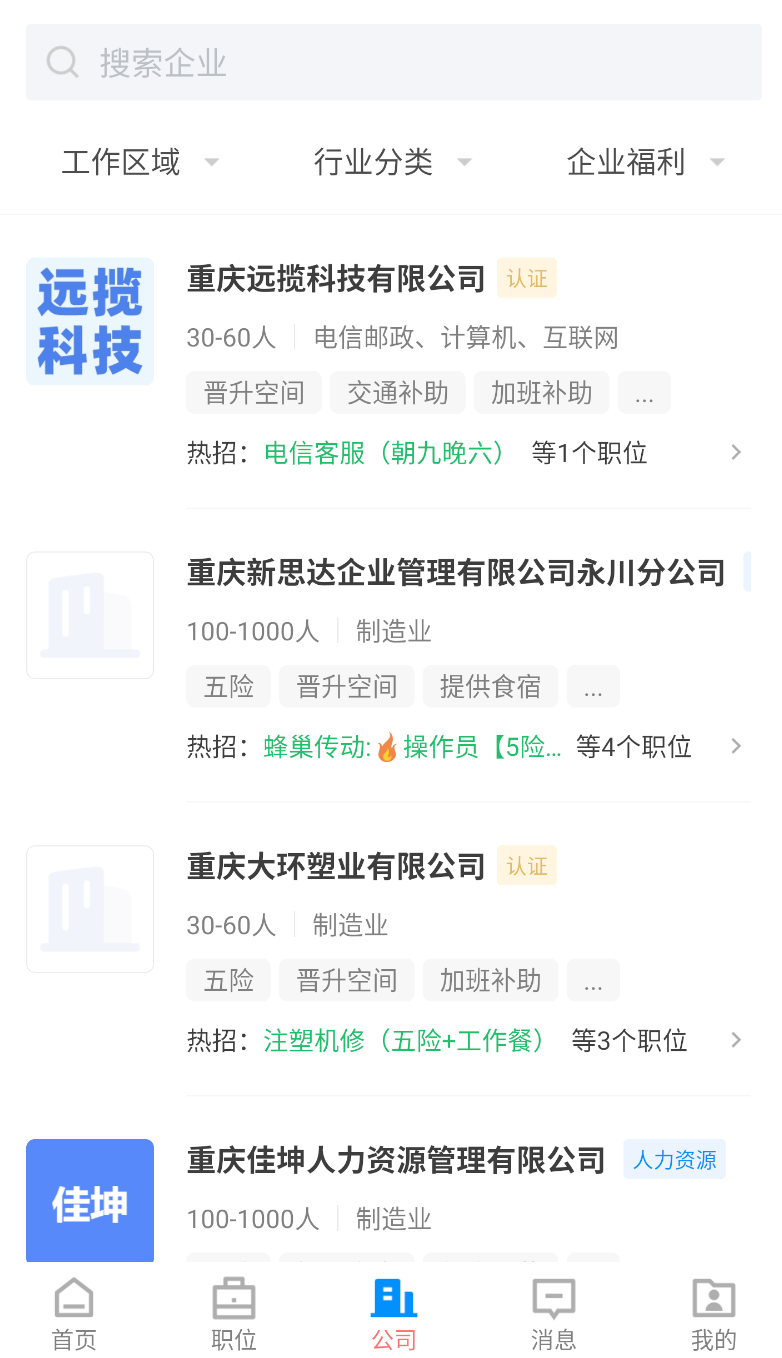Viewport: 782px width, 1358px height.
Task: Open the 消息 tab
Action: click(553, 1314)
